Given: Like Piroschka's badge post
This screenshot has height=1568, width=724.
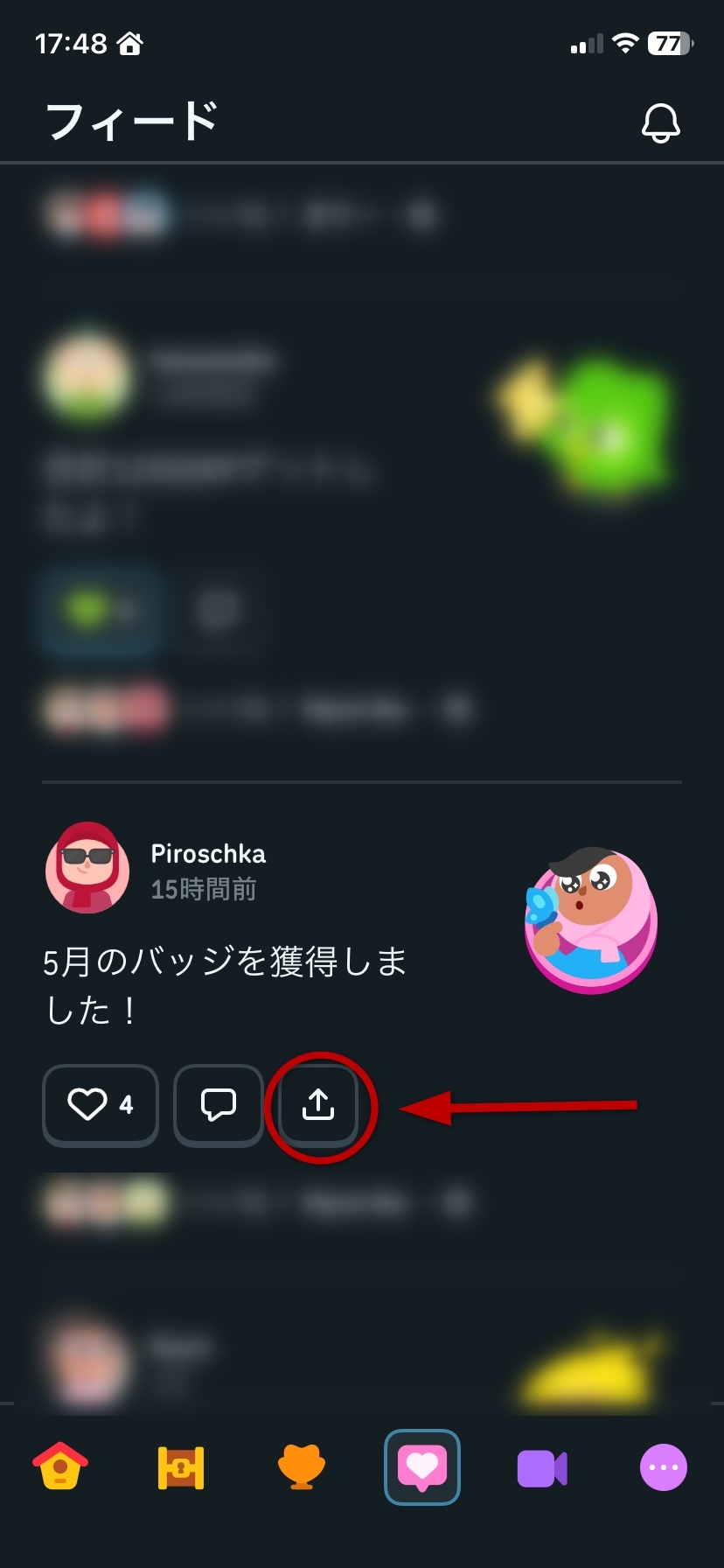Looking at the screenshot, I should tap(101, 1105).
